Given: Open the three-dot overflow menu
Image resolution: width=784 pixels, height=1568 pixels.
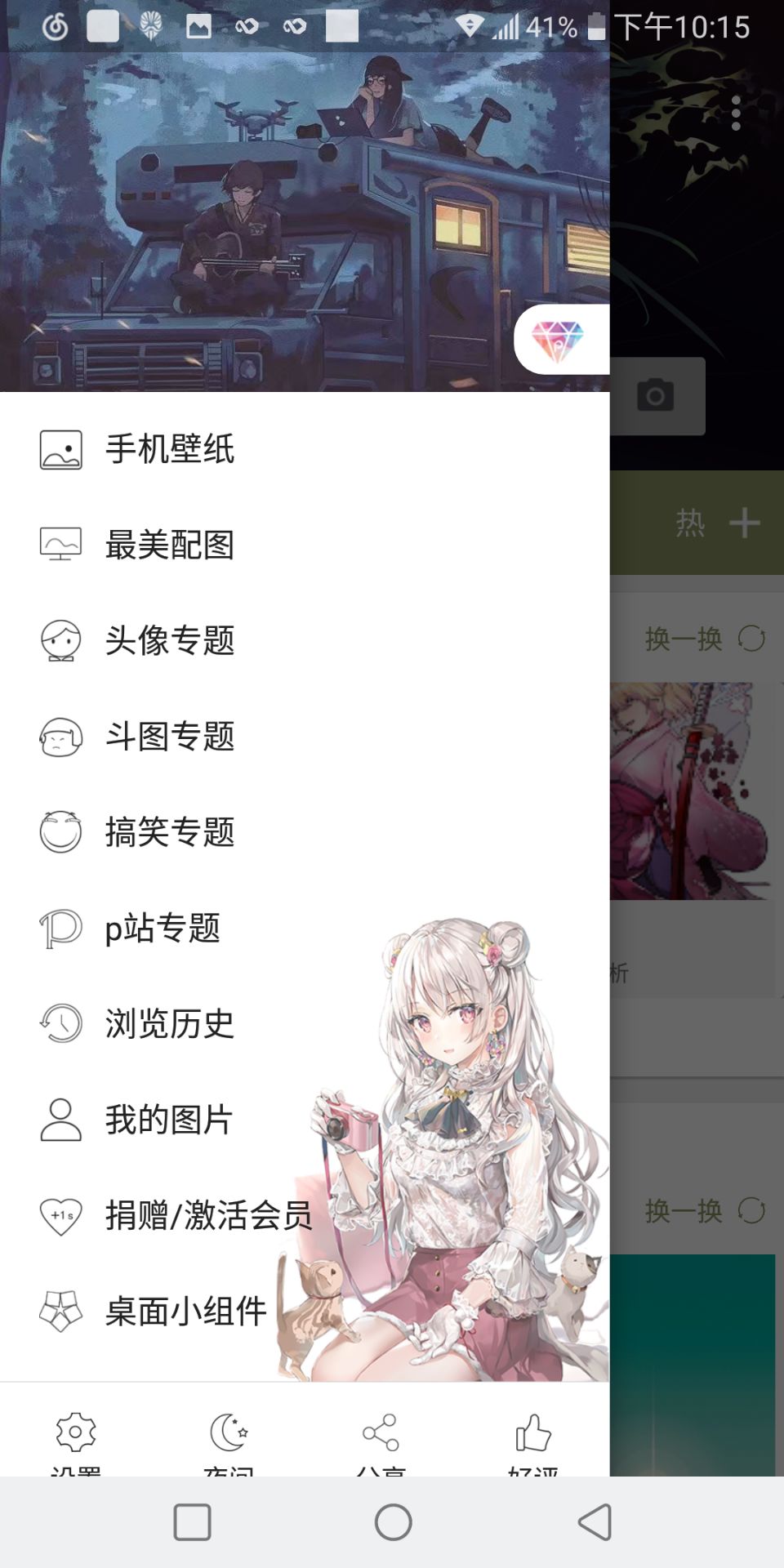Looking at the screenshot, I should [x=736, y=113].
